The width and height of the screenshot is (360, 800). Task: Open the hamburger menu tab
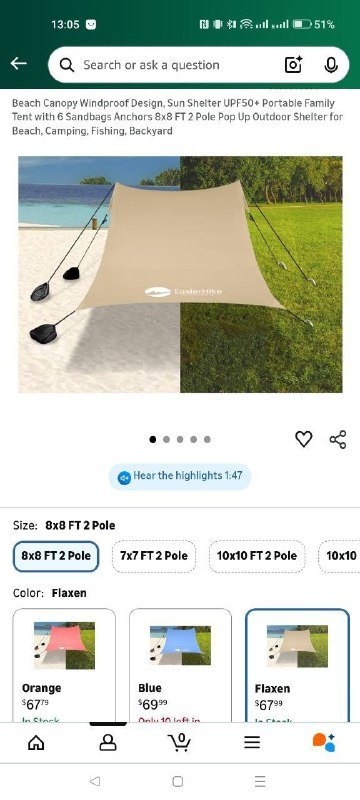point(252,742)
